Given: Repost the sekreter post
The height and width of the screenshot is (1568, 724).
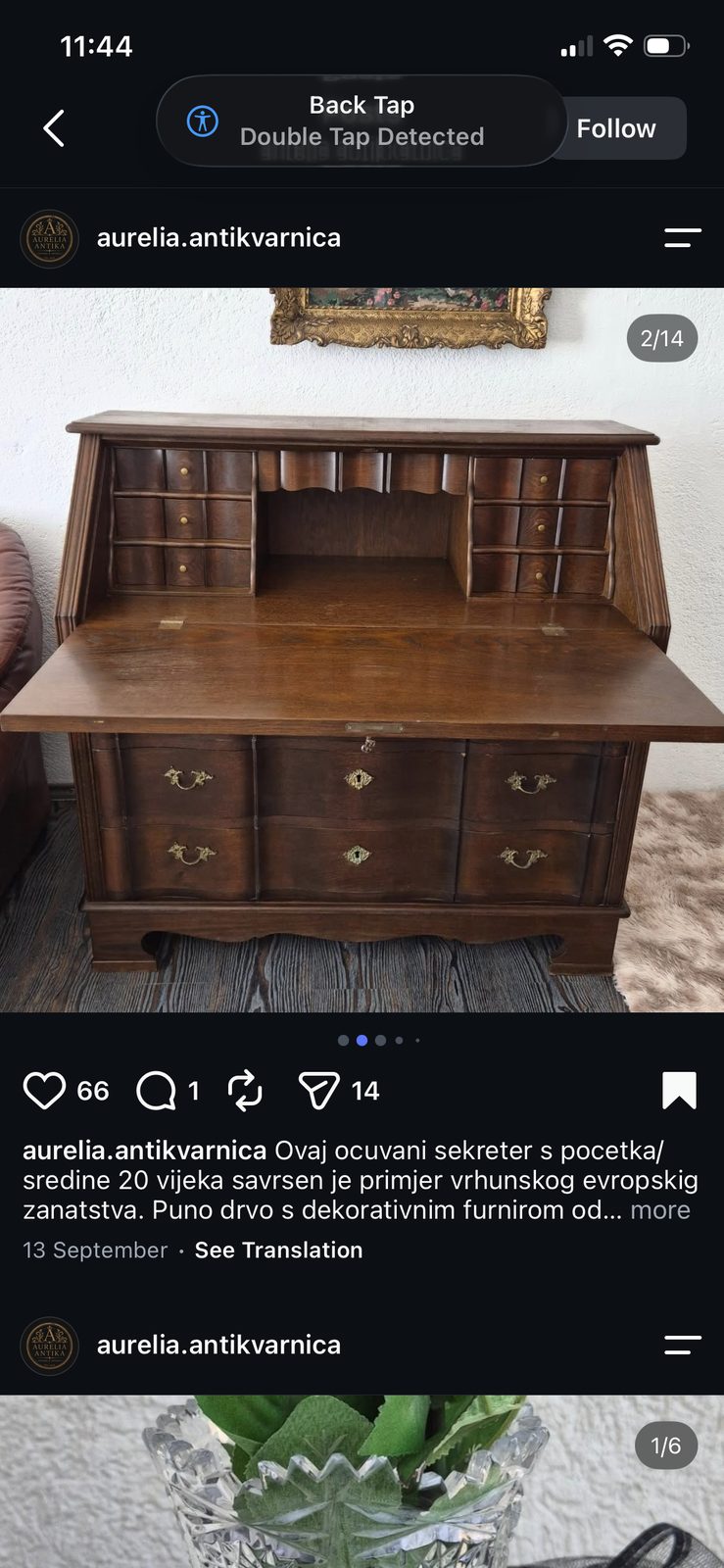Looking at the screenshot, I should coord(245,1091).
